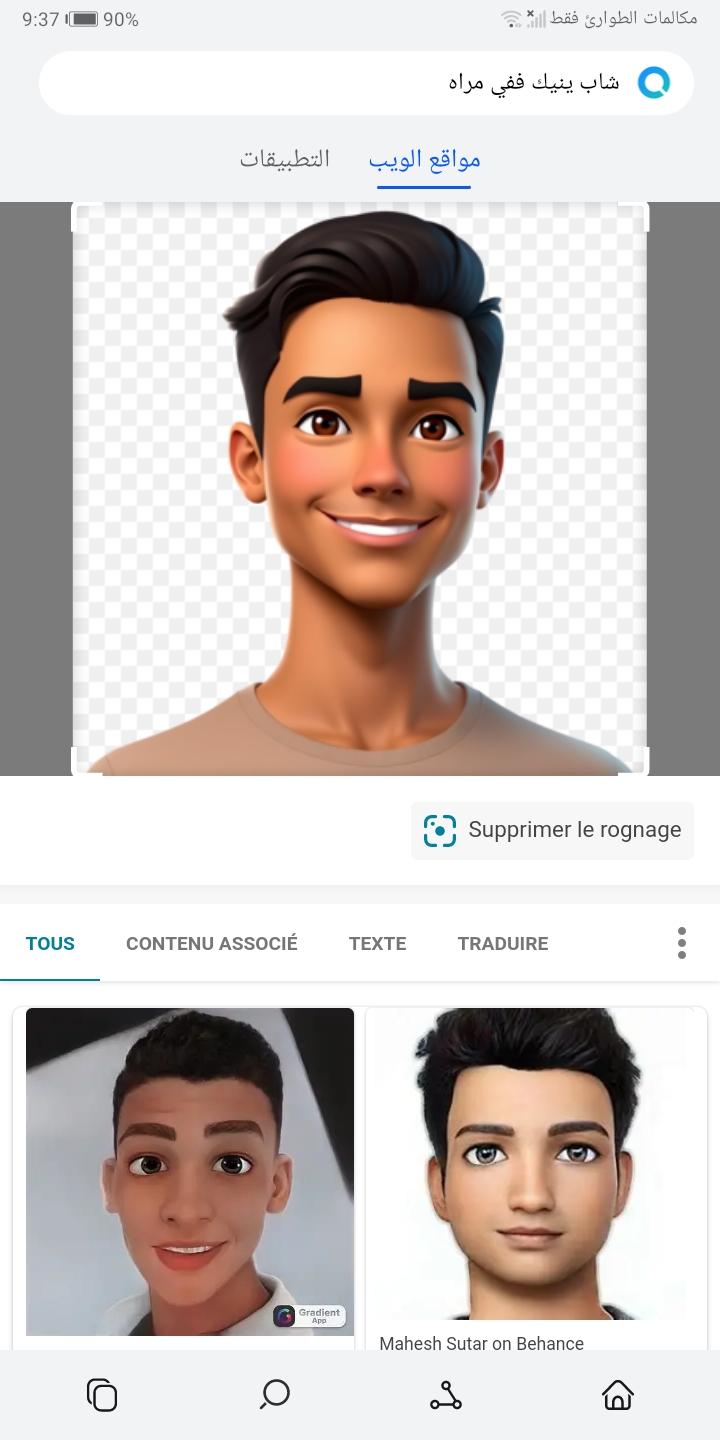Open the Gradient App cartoon face result

(190, 1170)
